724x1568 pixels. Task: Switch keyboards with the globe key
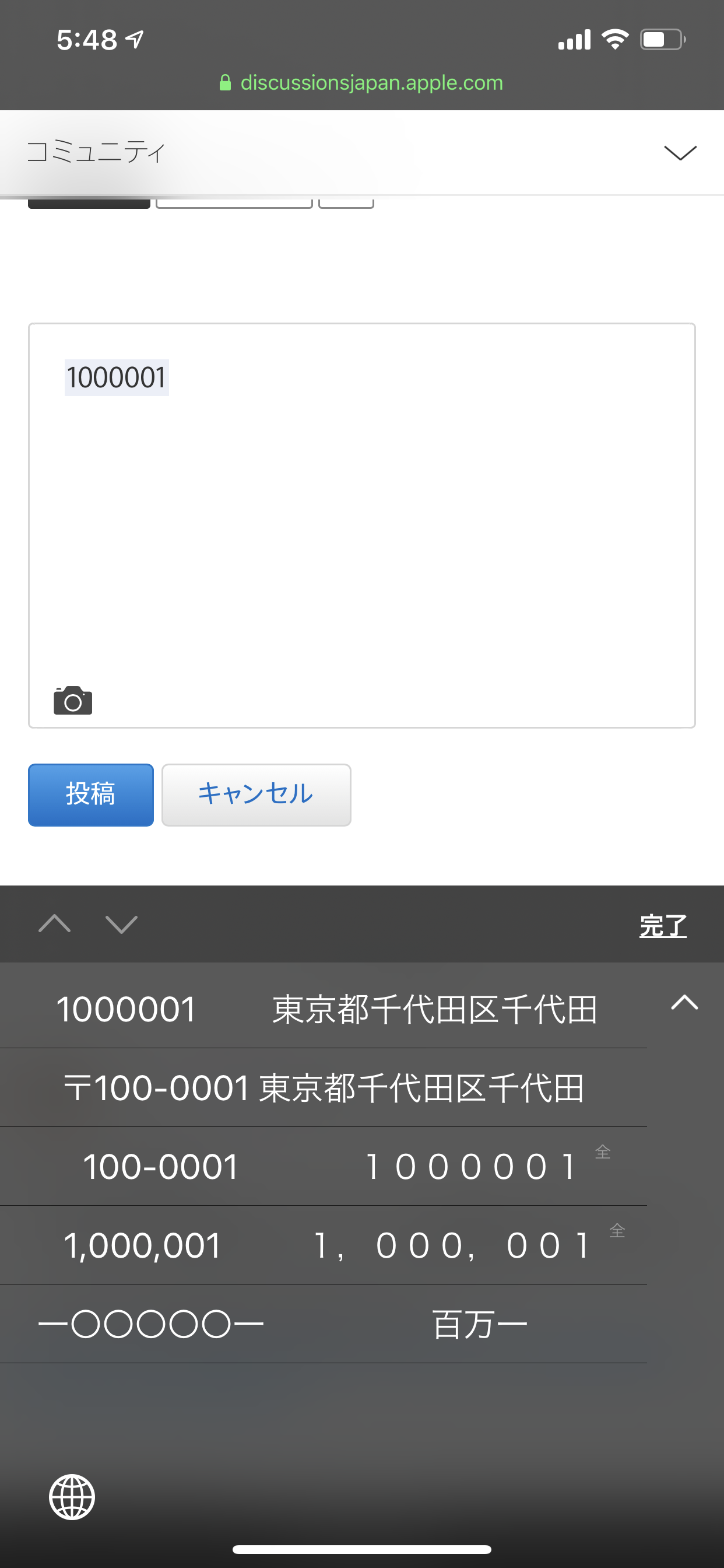click(72, 1497)
